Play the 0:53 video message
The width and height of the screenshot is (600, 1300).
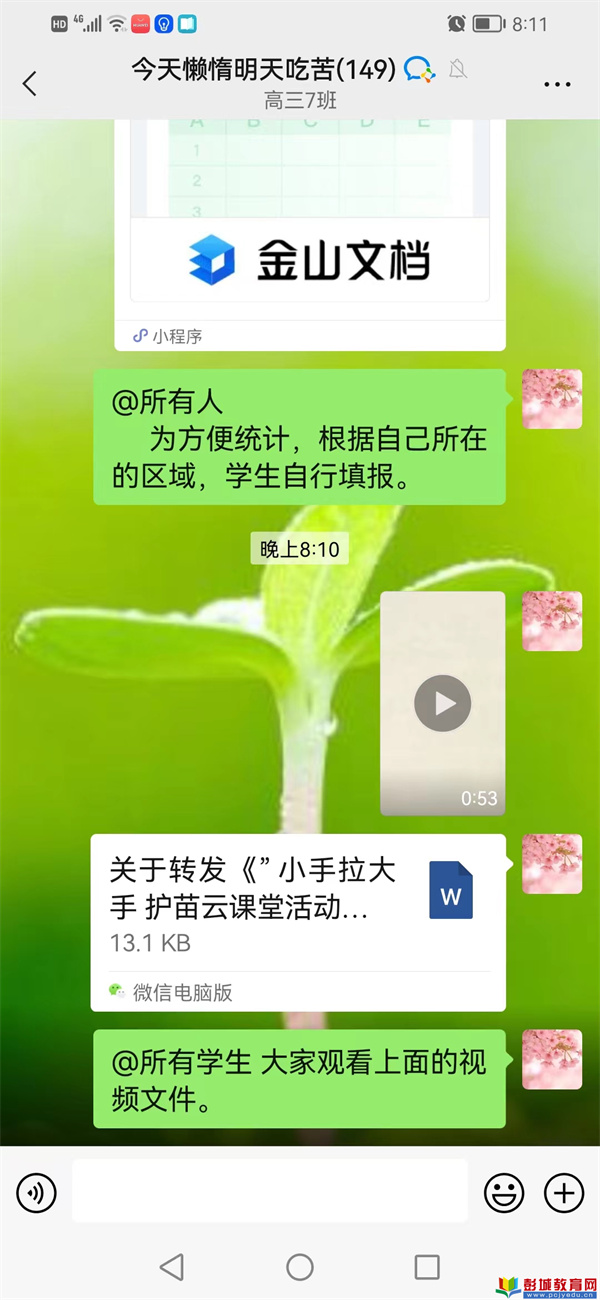point(443,703)
